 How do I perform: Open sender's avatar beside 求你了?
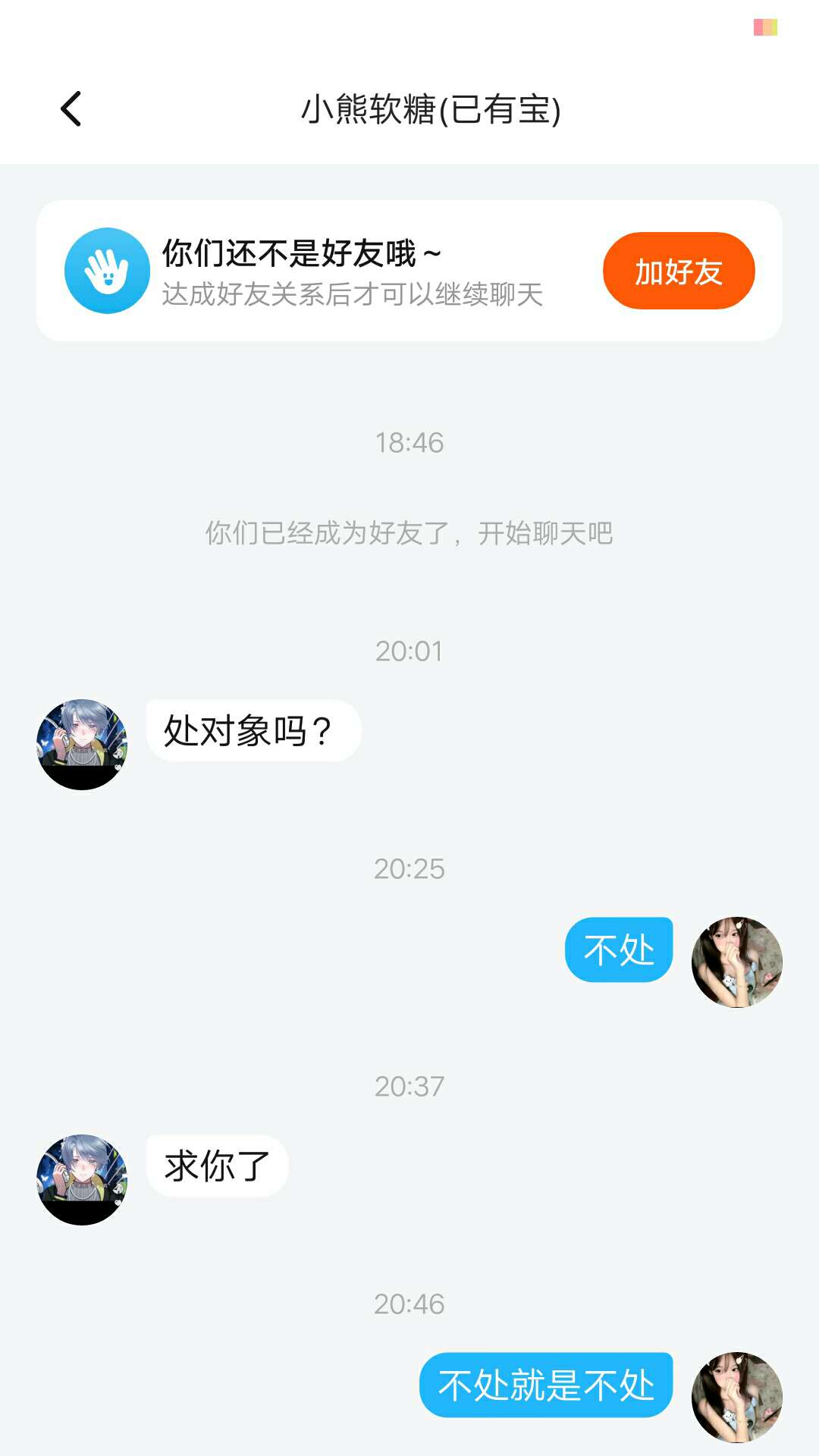[x=82, y=1179]
